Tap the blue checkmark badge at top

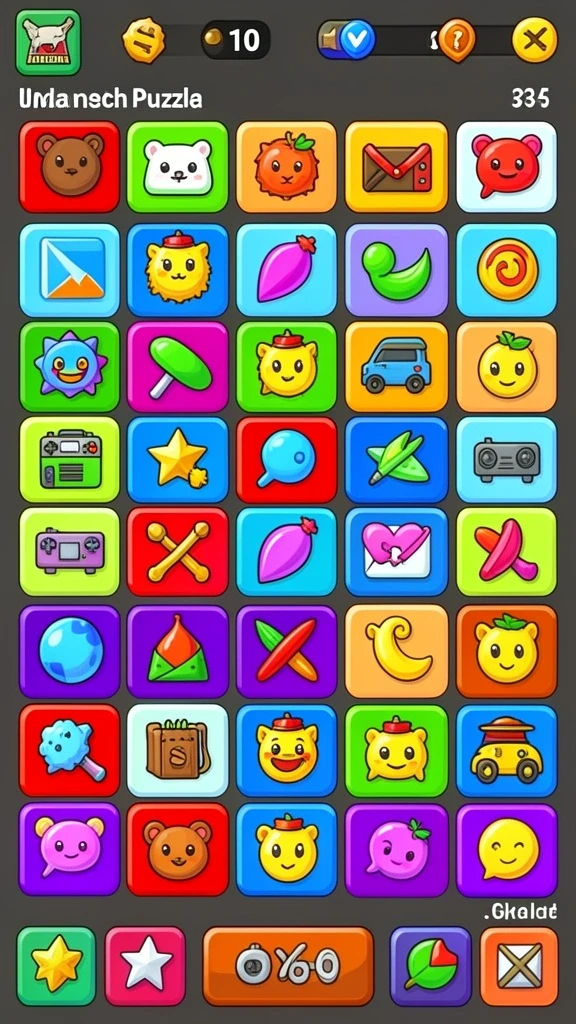coord(357,39)
